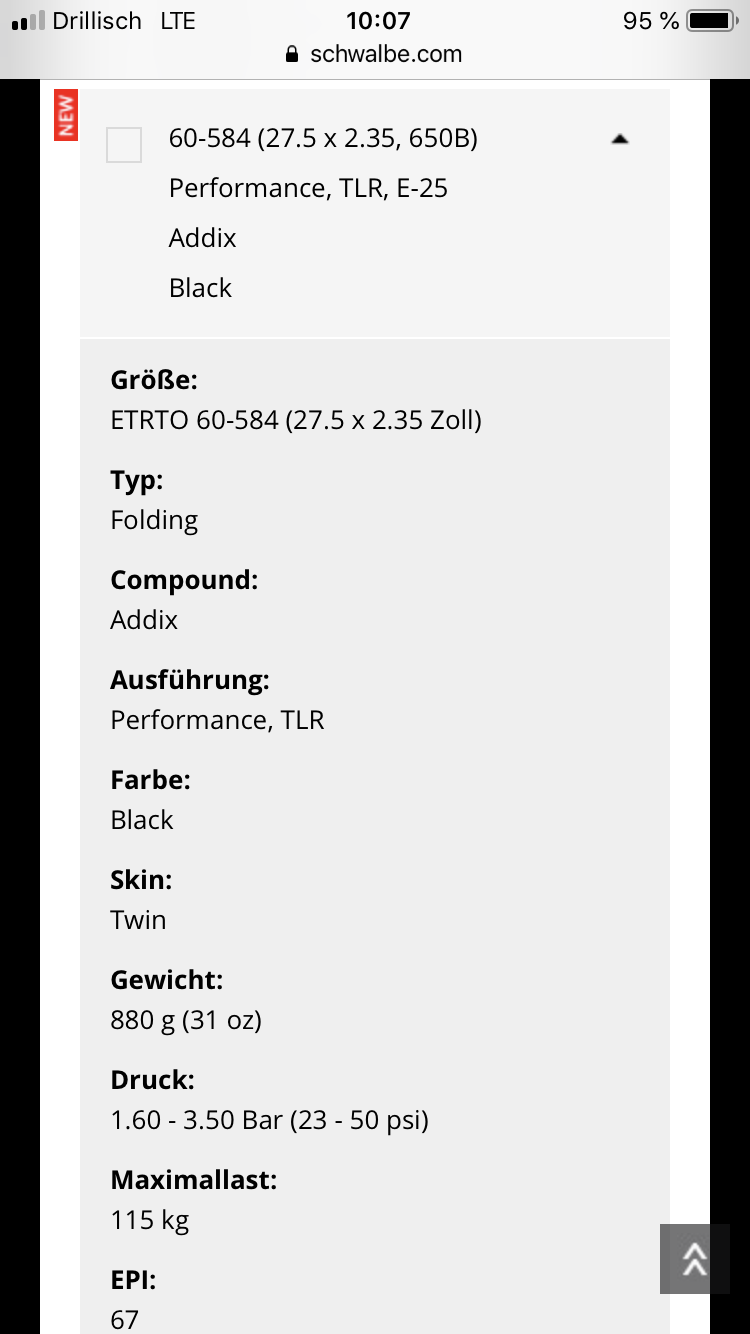Tap the schwalbe.com address bar

[375, 54]
